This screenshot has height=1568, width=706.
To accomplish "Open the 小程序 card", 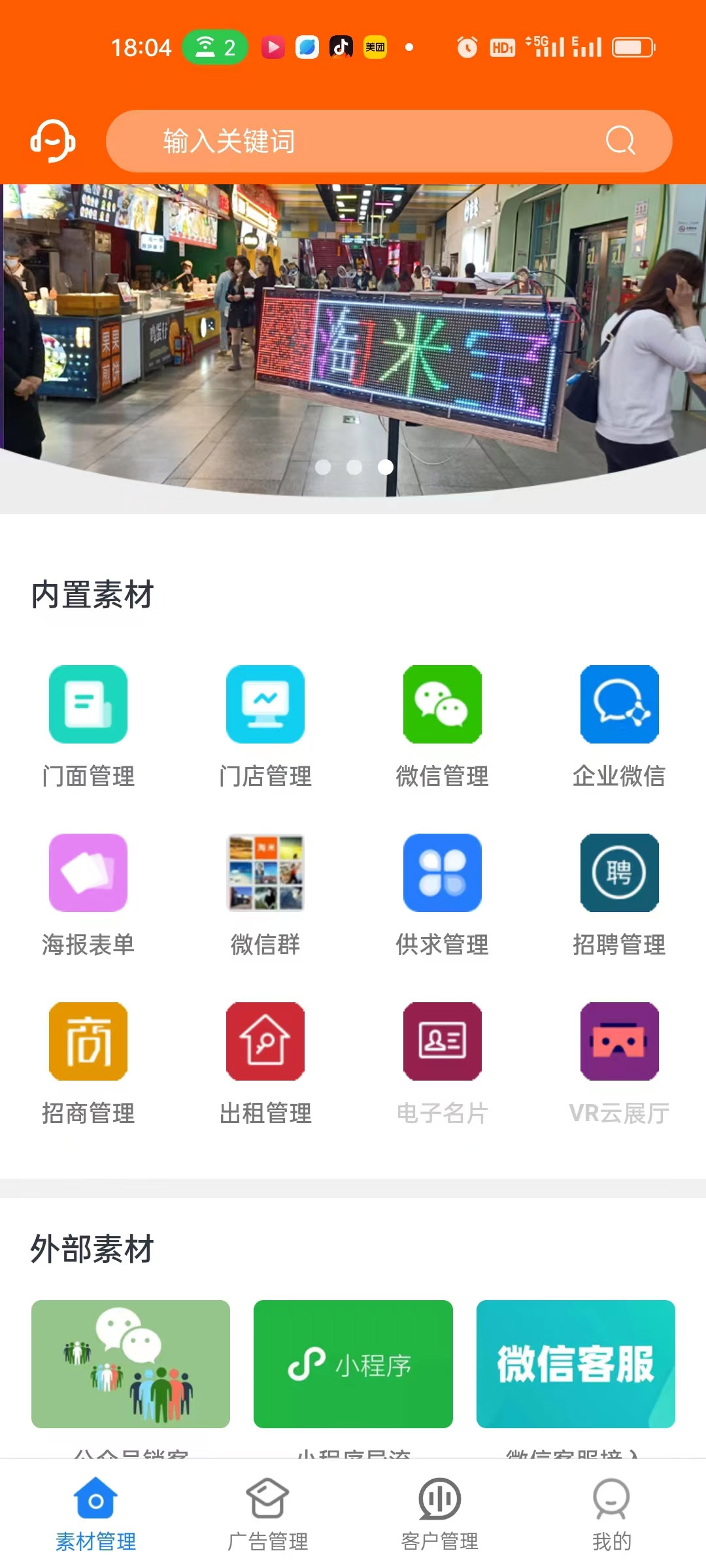I will coord(353,1364).
